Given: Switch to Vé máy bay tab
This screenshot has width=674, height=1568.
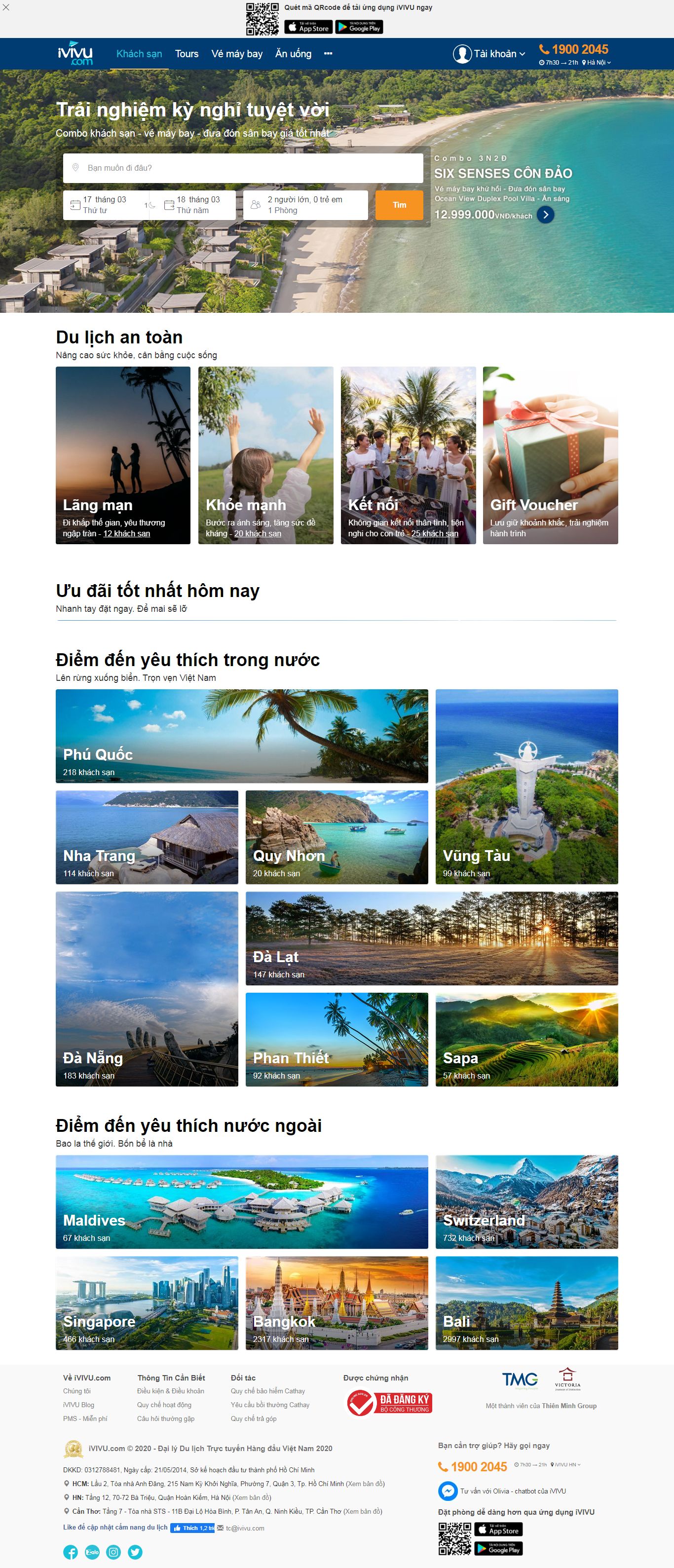Looking at the screenshot, I should [x=236, y=54].
